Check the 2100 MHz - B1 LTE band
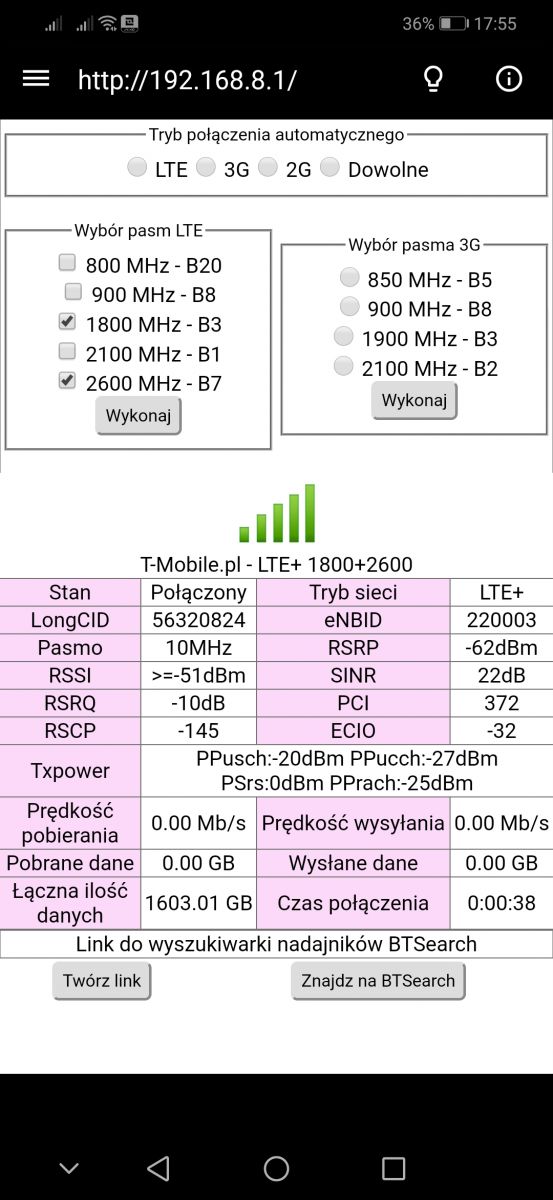Image resolution: width=553 pixels, height=1200 pixels. (67, 351)
